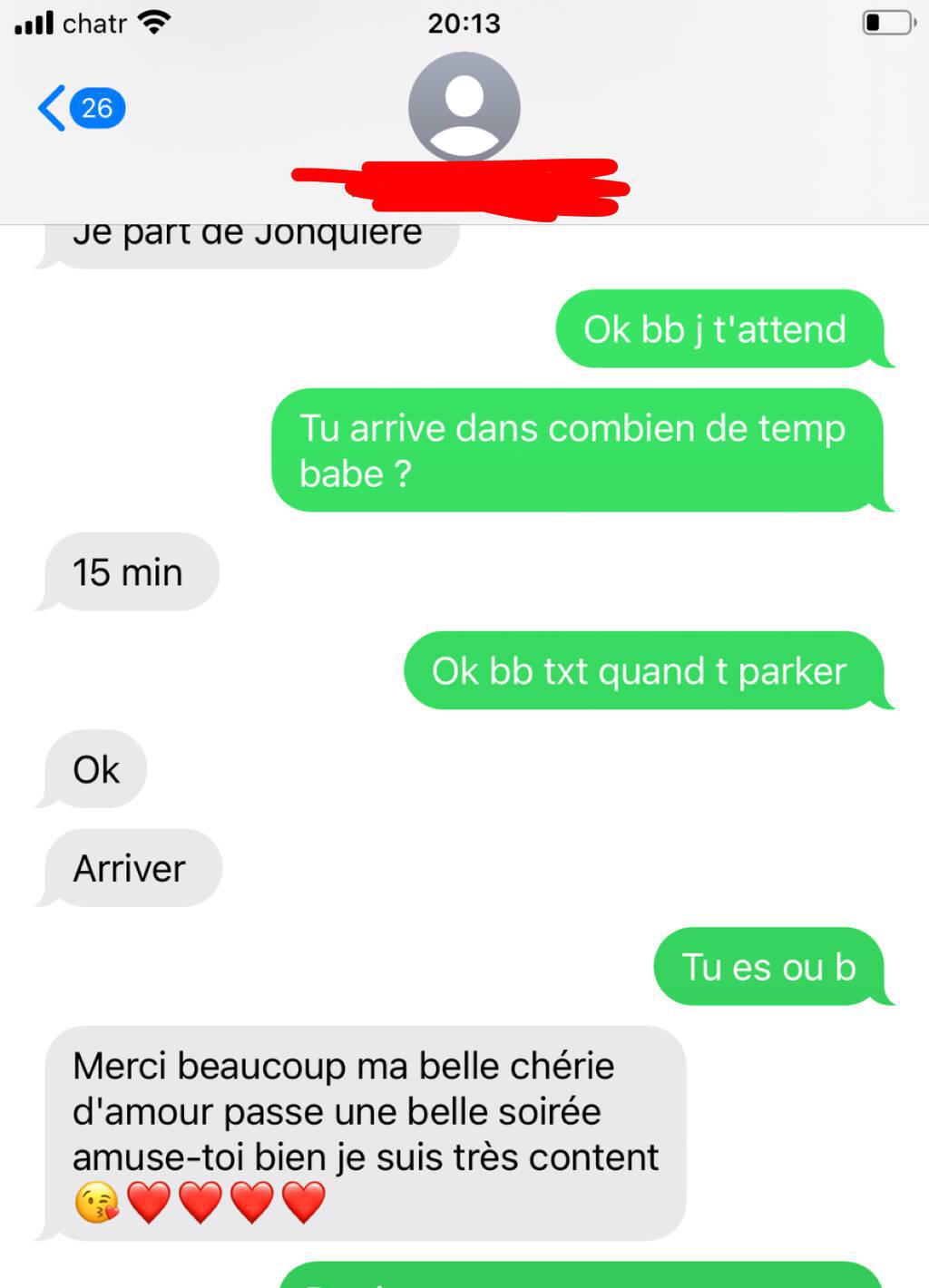This screenshot has height=1288, width=929.
Task: Open the contact details avatar
Action: pyautogui.click(x=464, y=107)
